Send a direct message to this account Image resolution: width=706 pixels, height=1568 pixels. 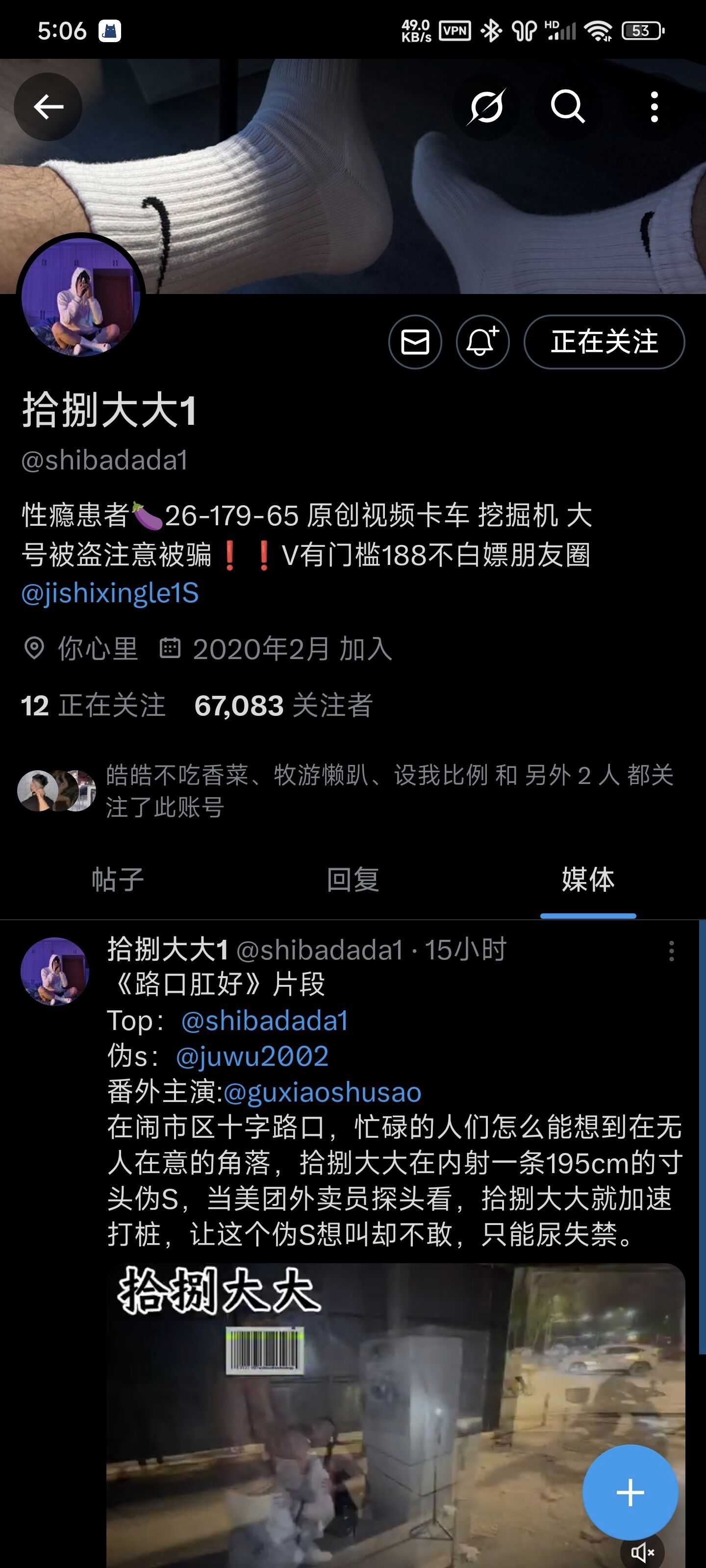(x=415, y=342)
